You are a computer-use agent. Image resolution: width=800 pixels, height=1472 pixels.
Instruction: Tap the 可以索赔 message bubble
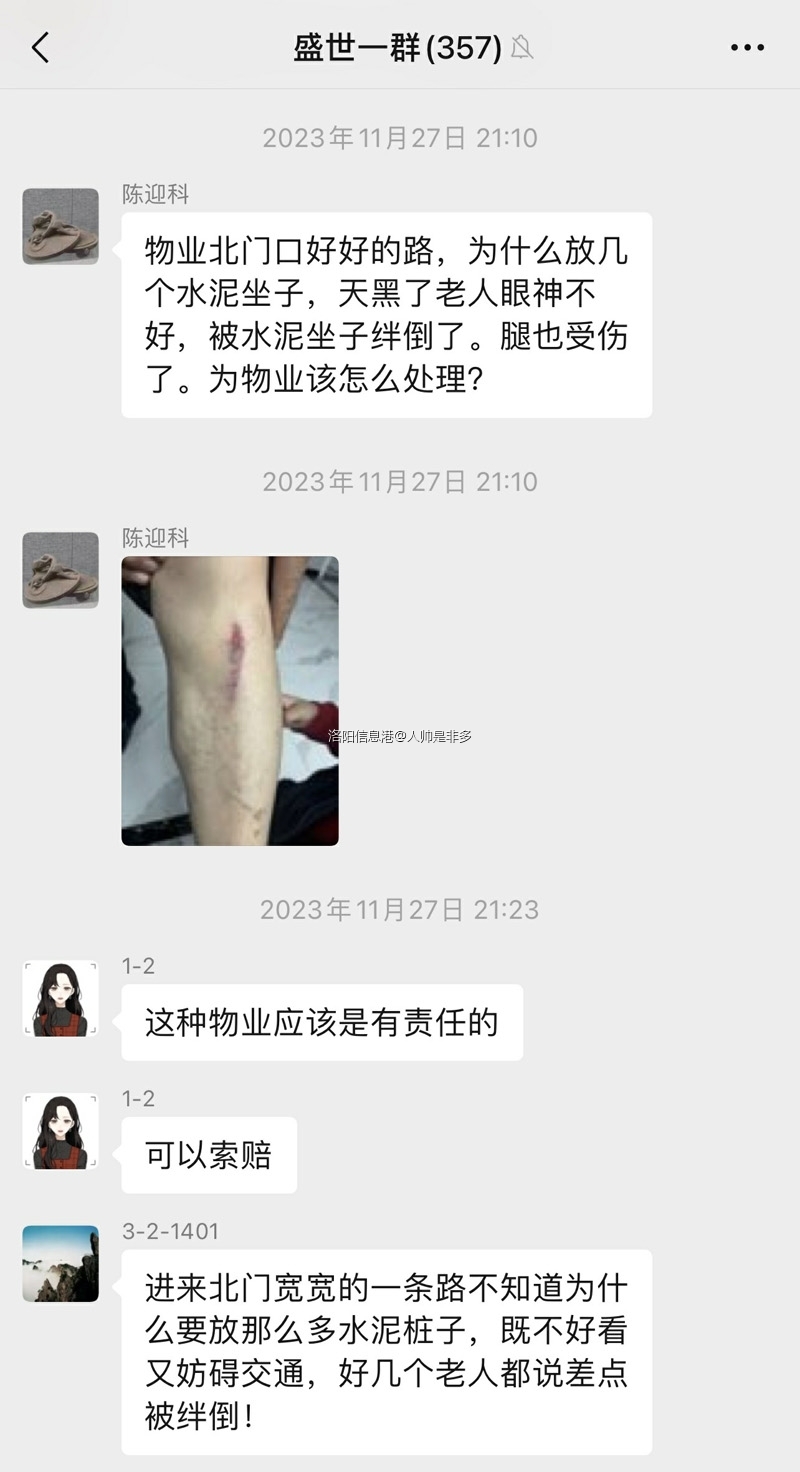[208, 1155]
